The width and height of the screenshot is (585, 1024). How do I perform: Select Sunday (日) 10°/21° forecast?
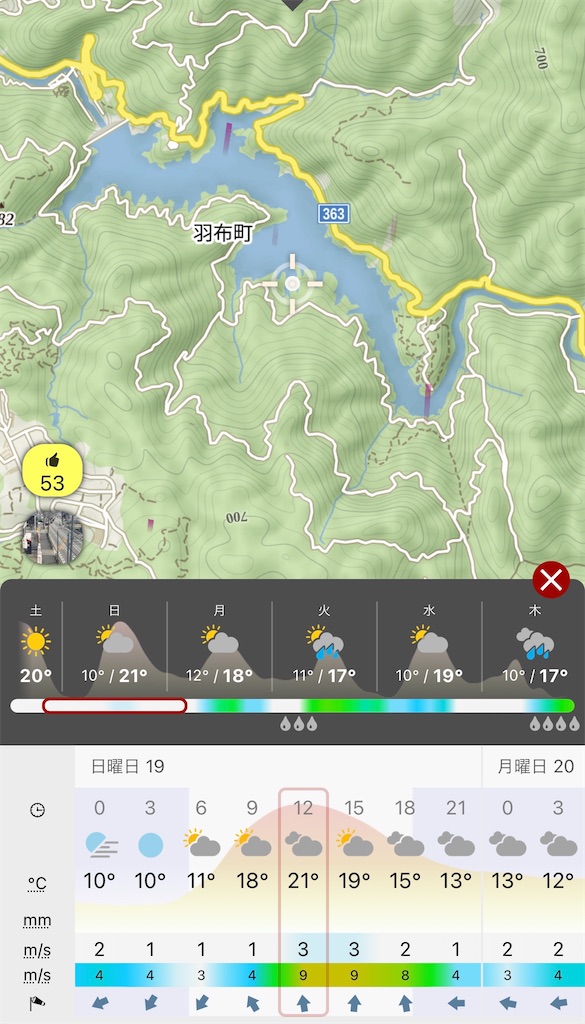click(x=115, y=645)
